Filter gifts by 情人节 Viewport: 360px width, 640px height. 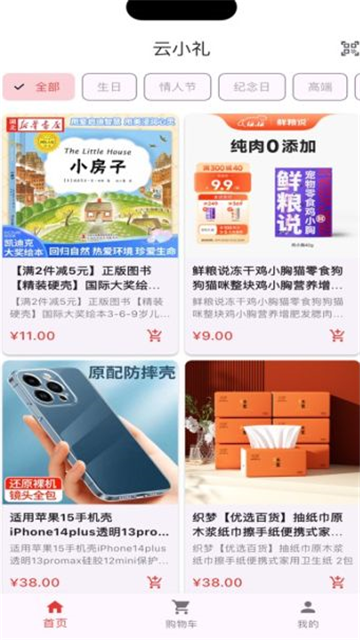(x=178, y=87)
